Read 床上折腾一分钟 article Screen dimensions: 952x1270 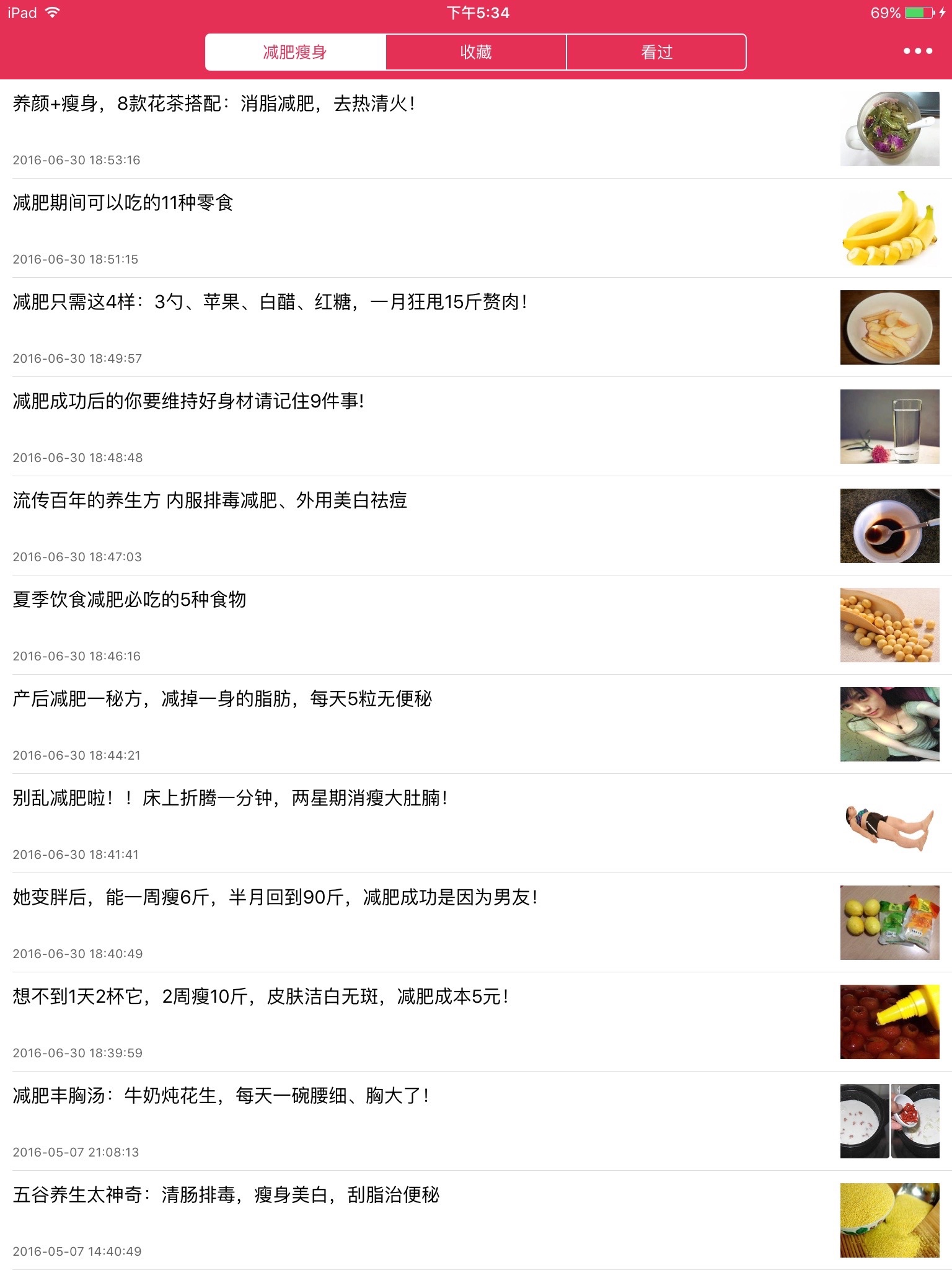(x=476, y=824)
